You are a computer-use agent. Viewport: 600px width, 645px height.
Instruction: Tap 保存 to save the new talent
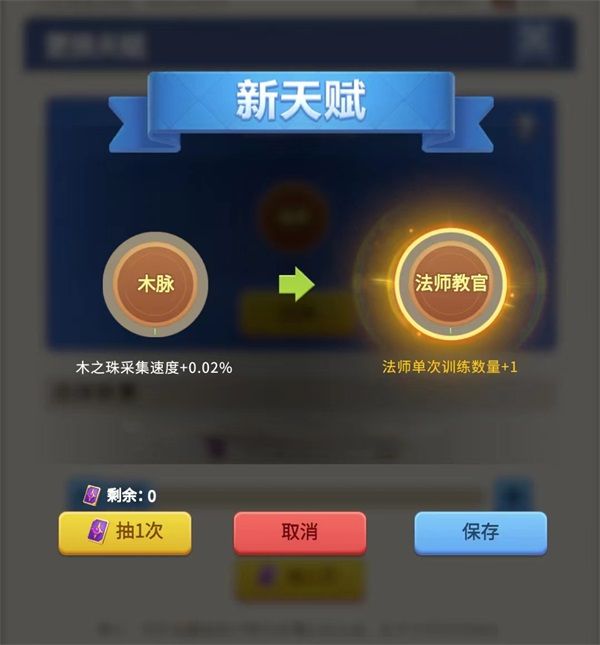pos(480,532)
